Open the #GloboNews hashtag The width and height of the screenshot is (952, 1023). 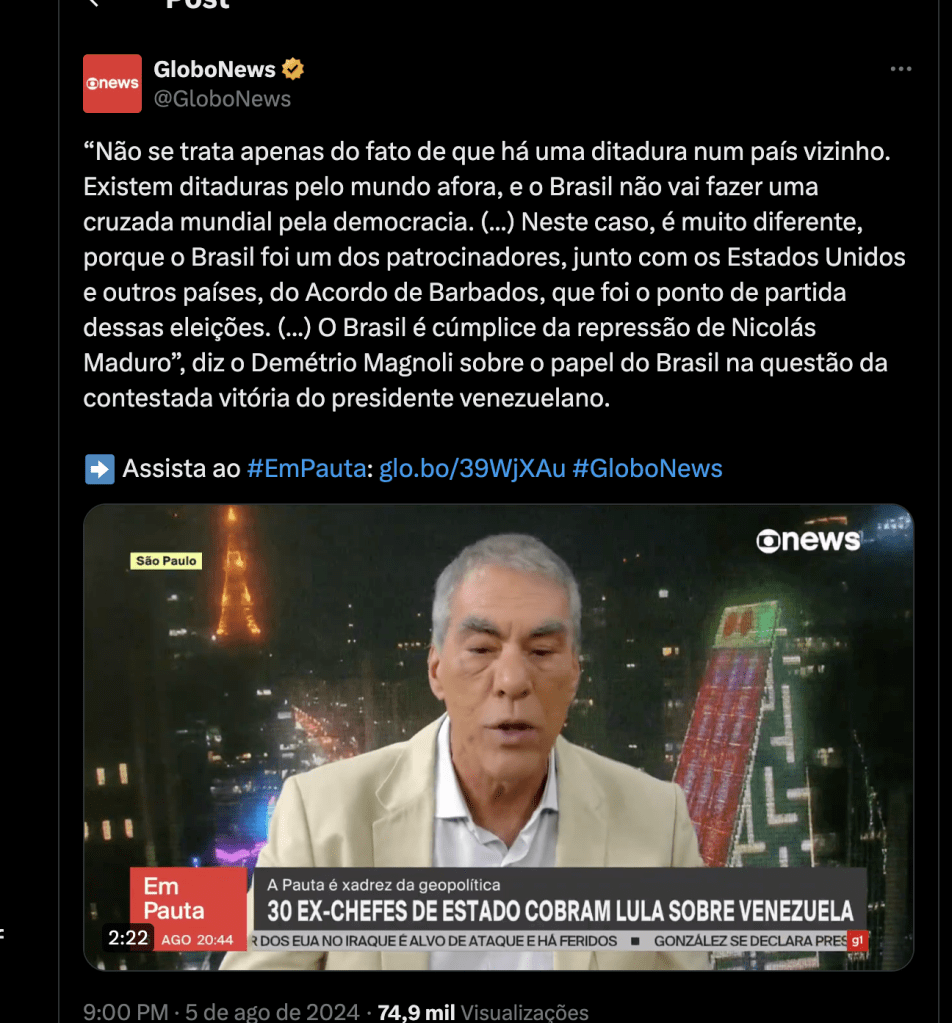coord(647,468)
